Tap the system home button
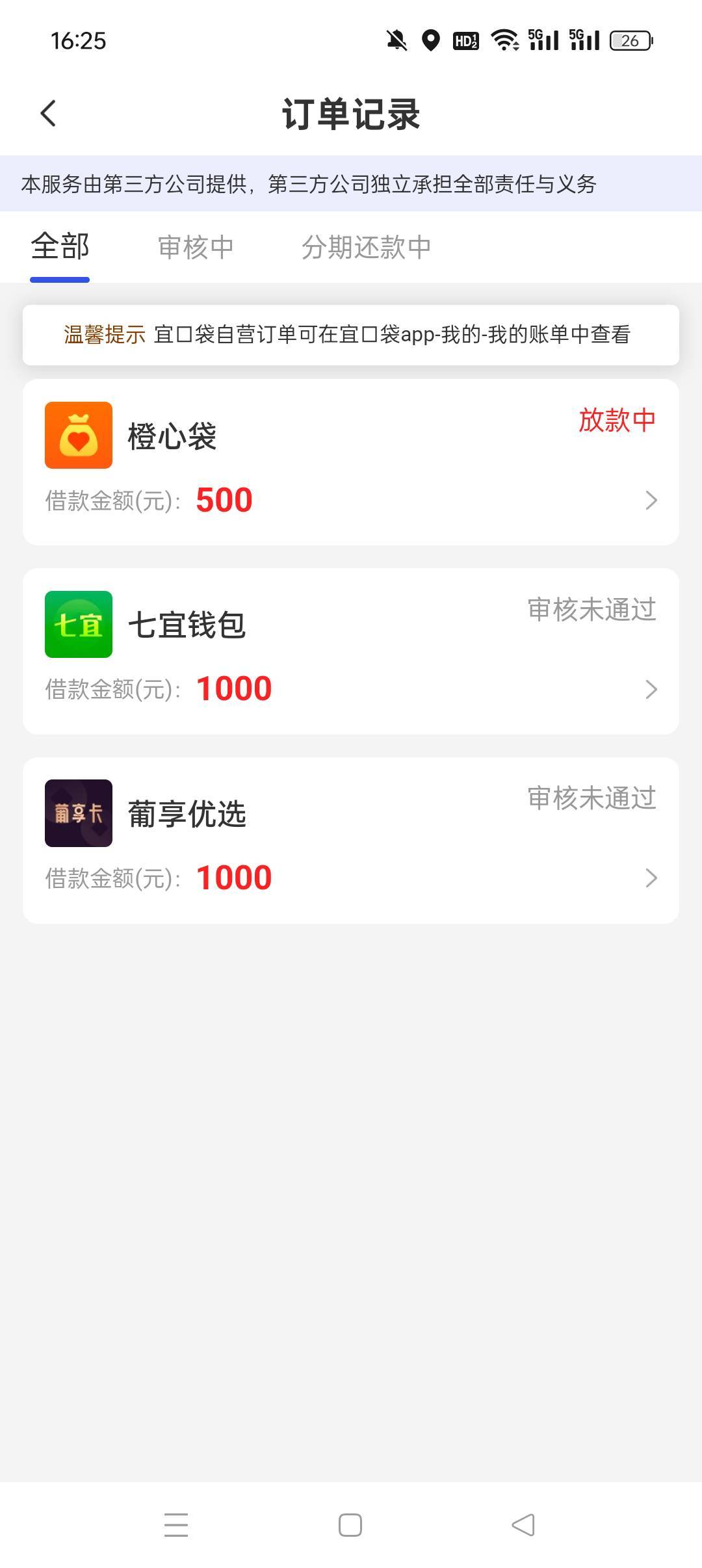Viewport: 702px width, 1568px height. point(350,1525)
